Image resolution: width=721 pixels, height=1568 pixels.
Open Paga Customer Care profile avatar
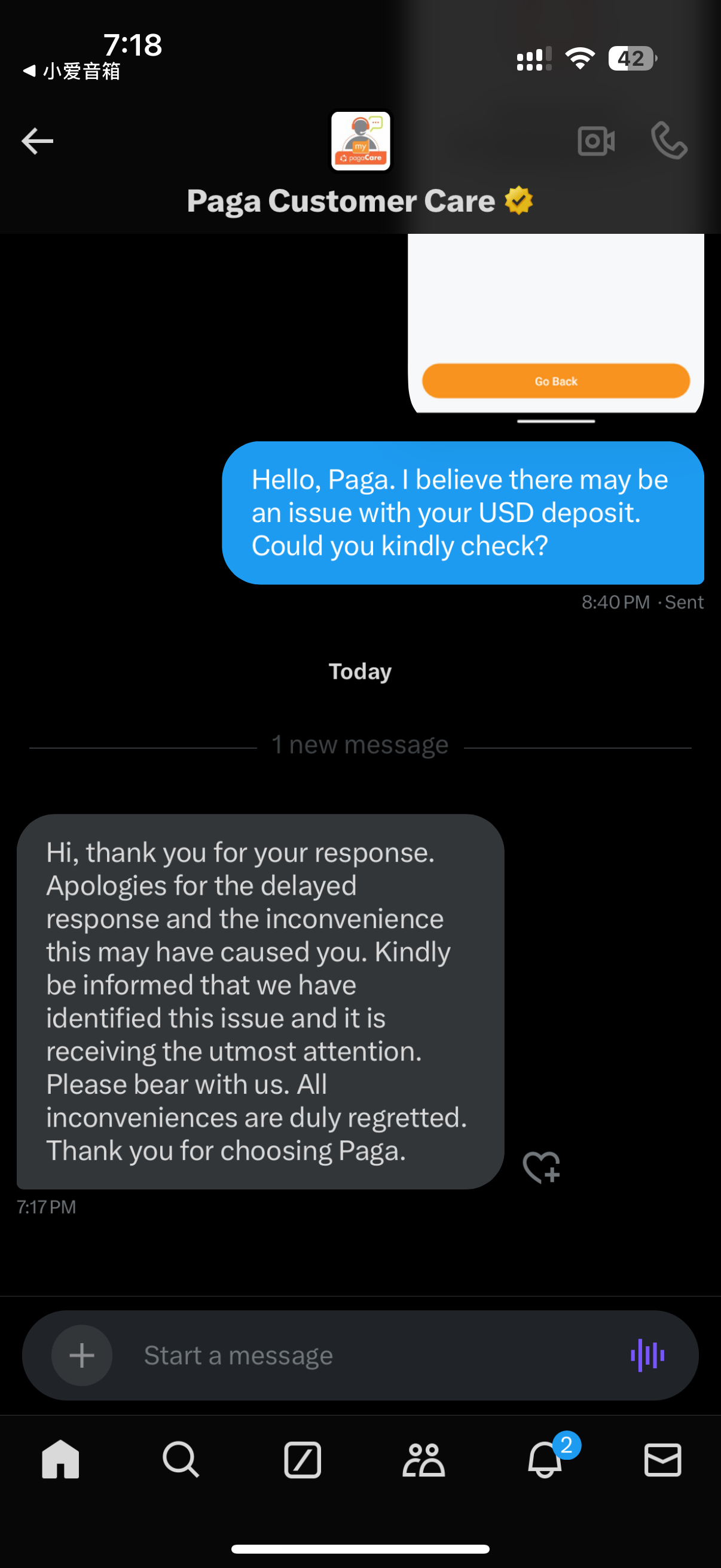361,141
